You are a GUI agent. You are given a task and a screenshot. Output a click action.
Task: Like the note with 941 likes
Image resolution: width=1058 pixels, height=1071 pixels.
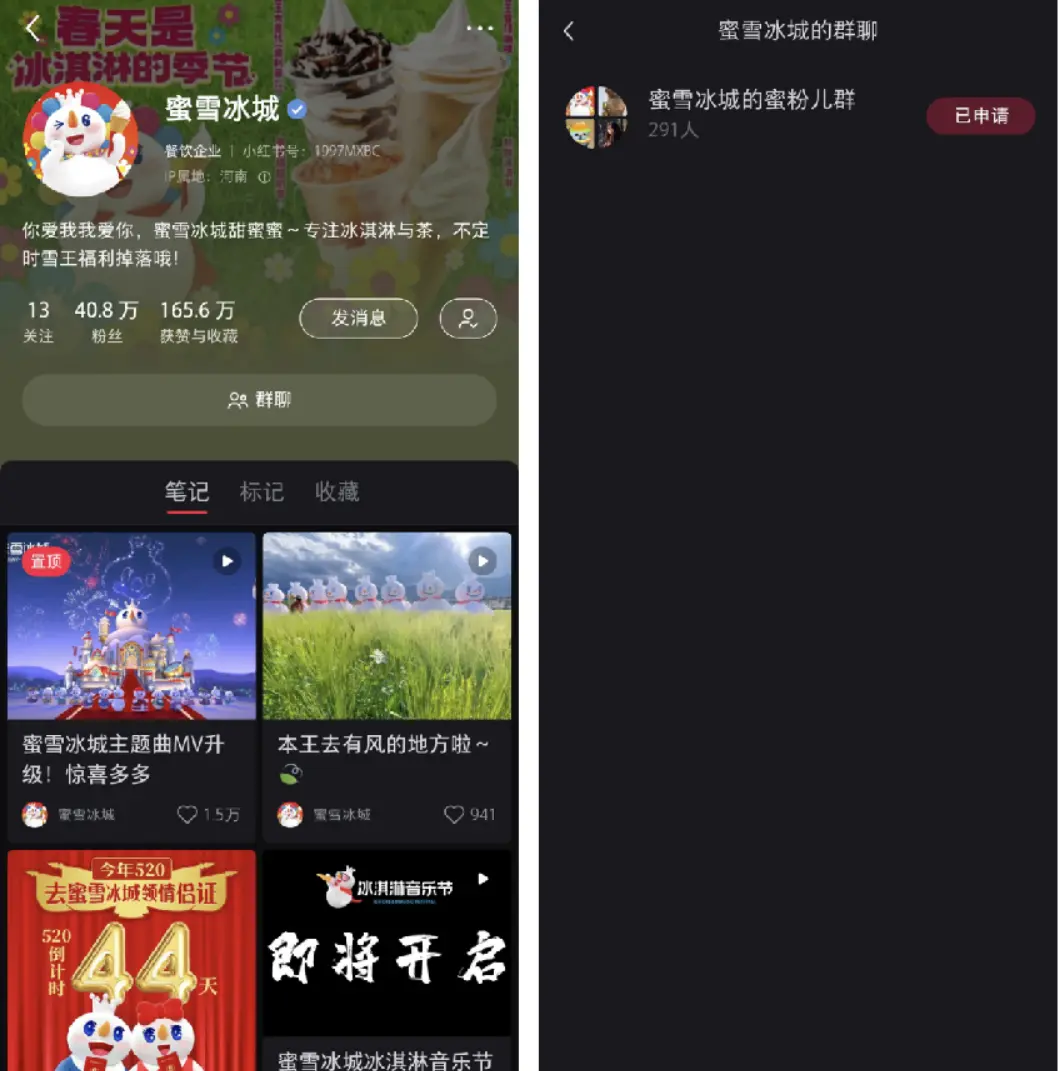(x=454, y=815)
